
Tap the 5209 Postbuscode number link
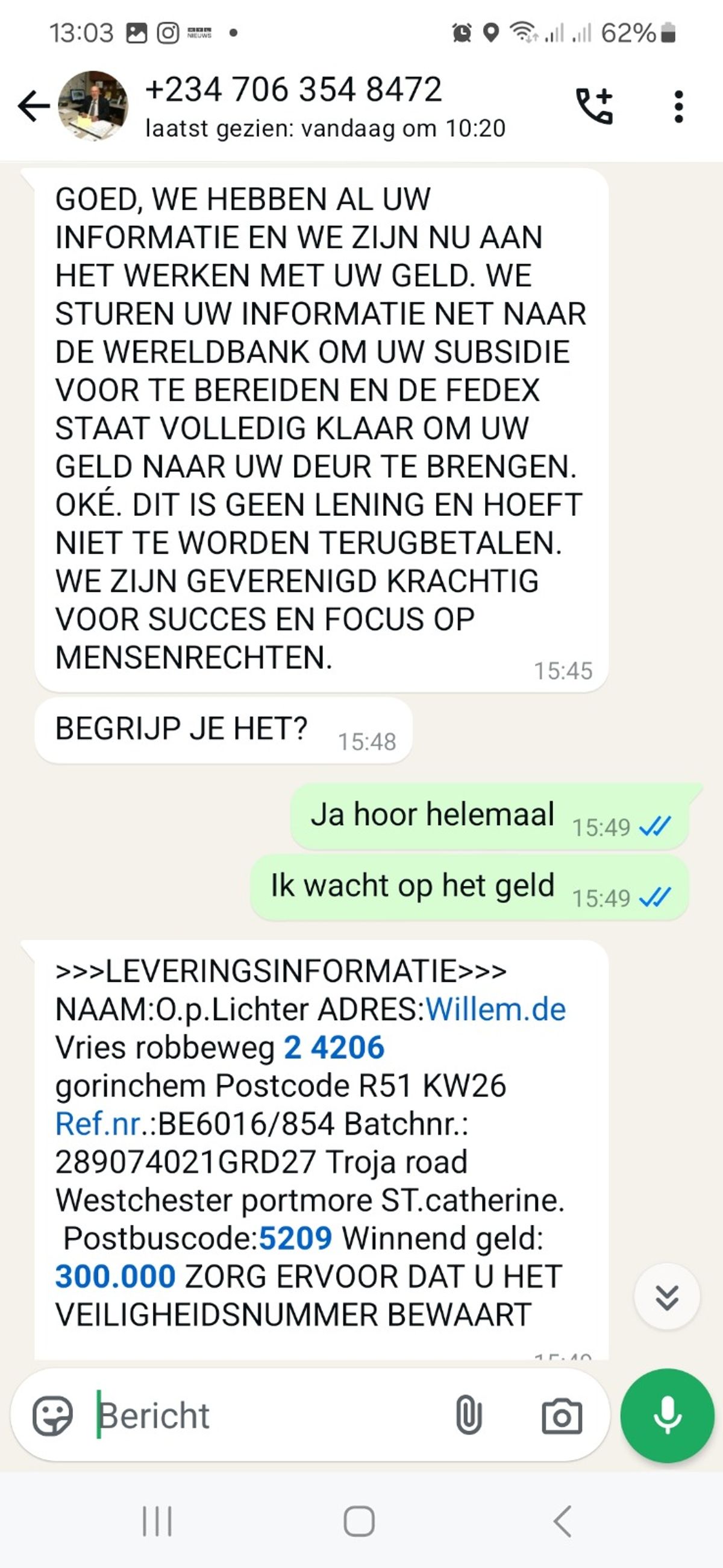[x=295, y=1238]
